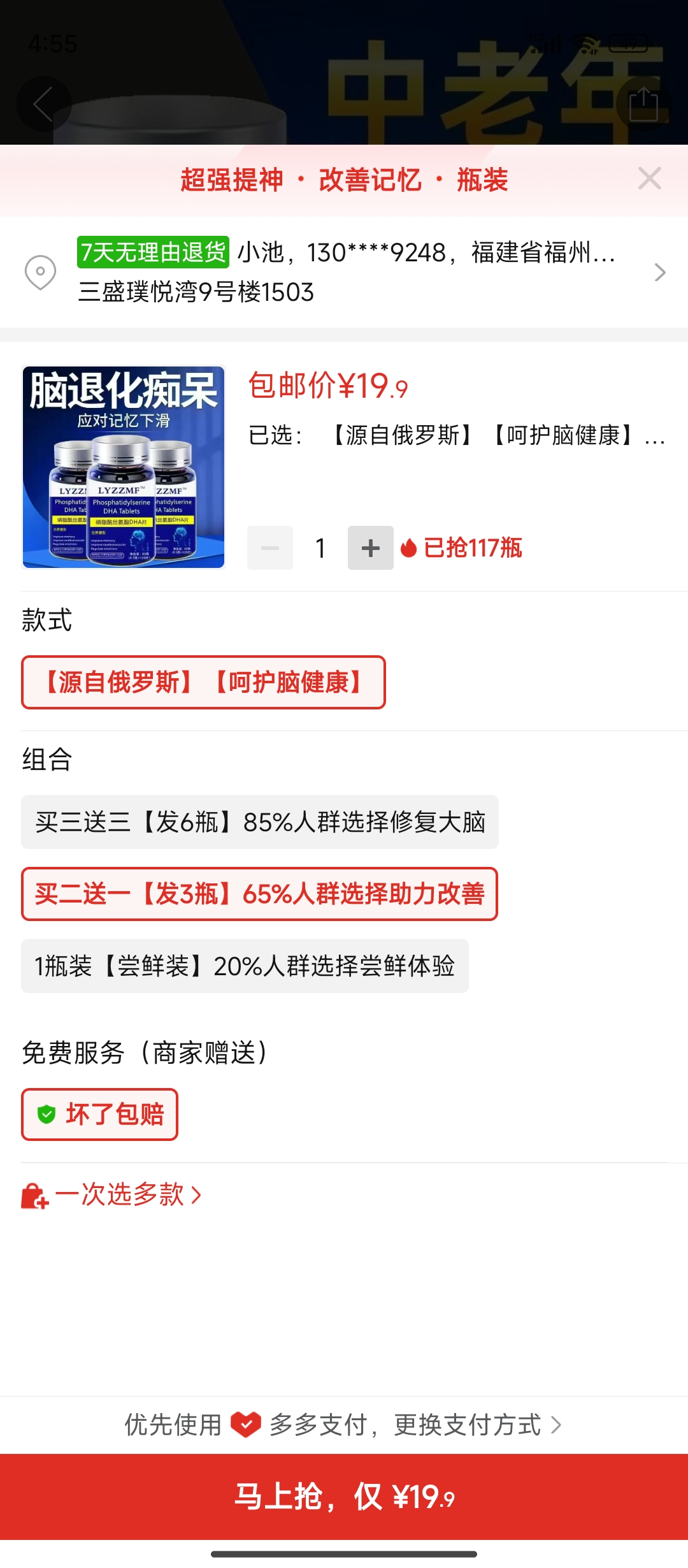Choose the 买三送三【发6瓶】combo
688x1568 pixels.
point(260,822)
